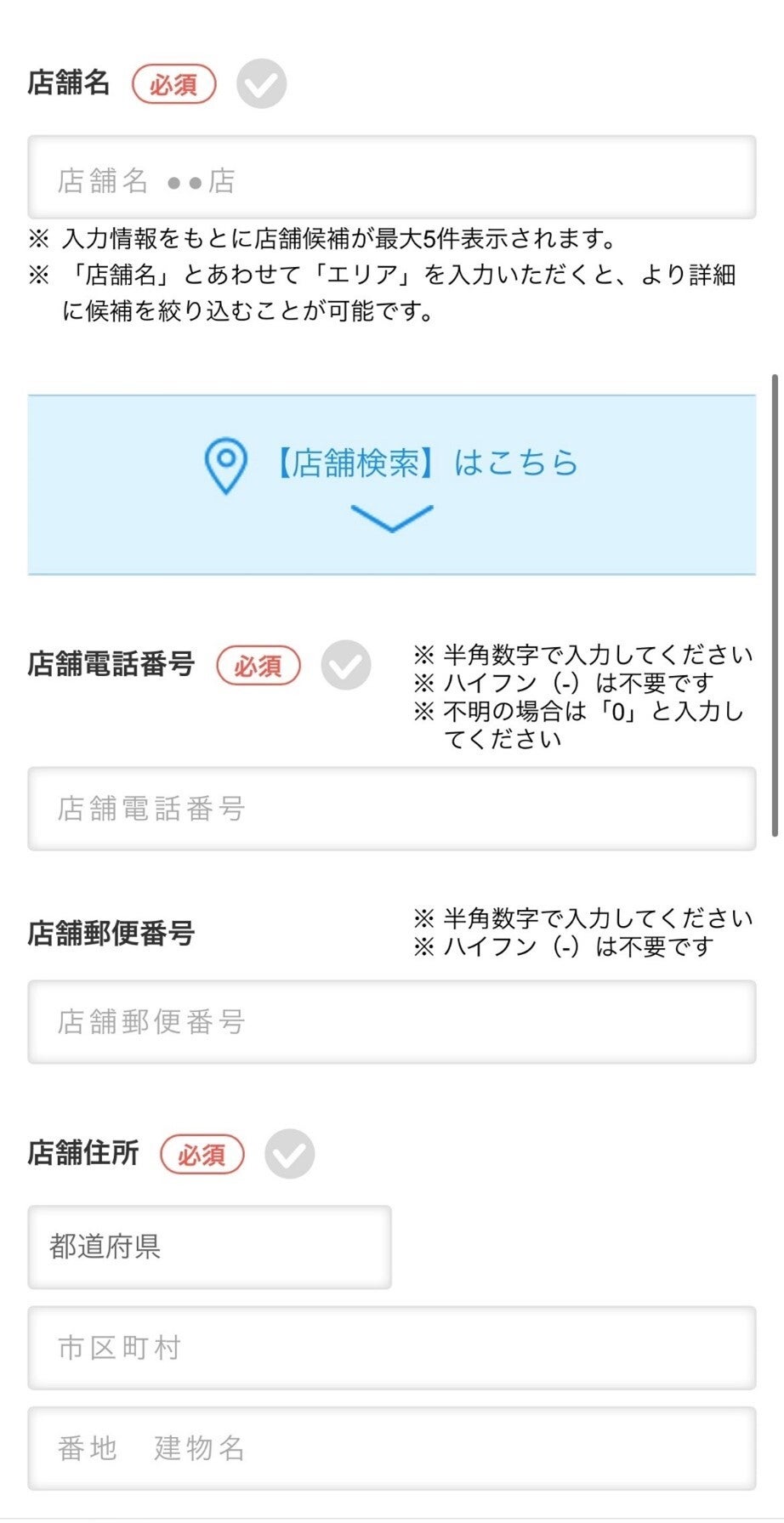Image resolution: width=784 pixels, height=1523 pixels.
Task: Focus the 店舗名 text field
Action: coord(391,178)
